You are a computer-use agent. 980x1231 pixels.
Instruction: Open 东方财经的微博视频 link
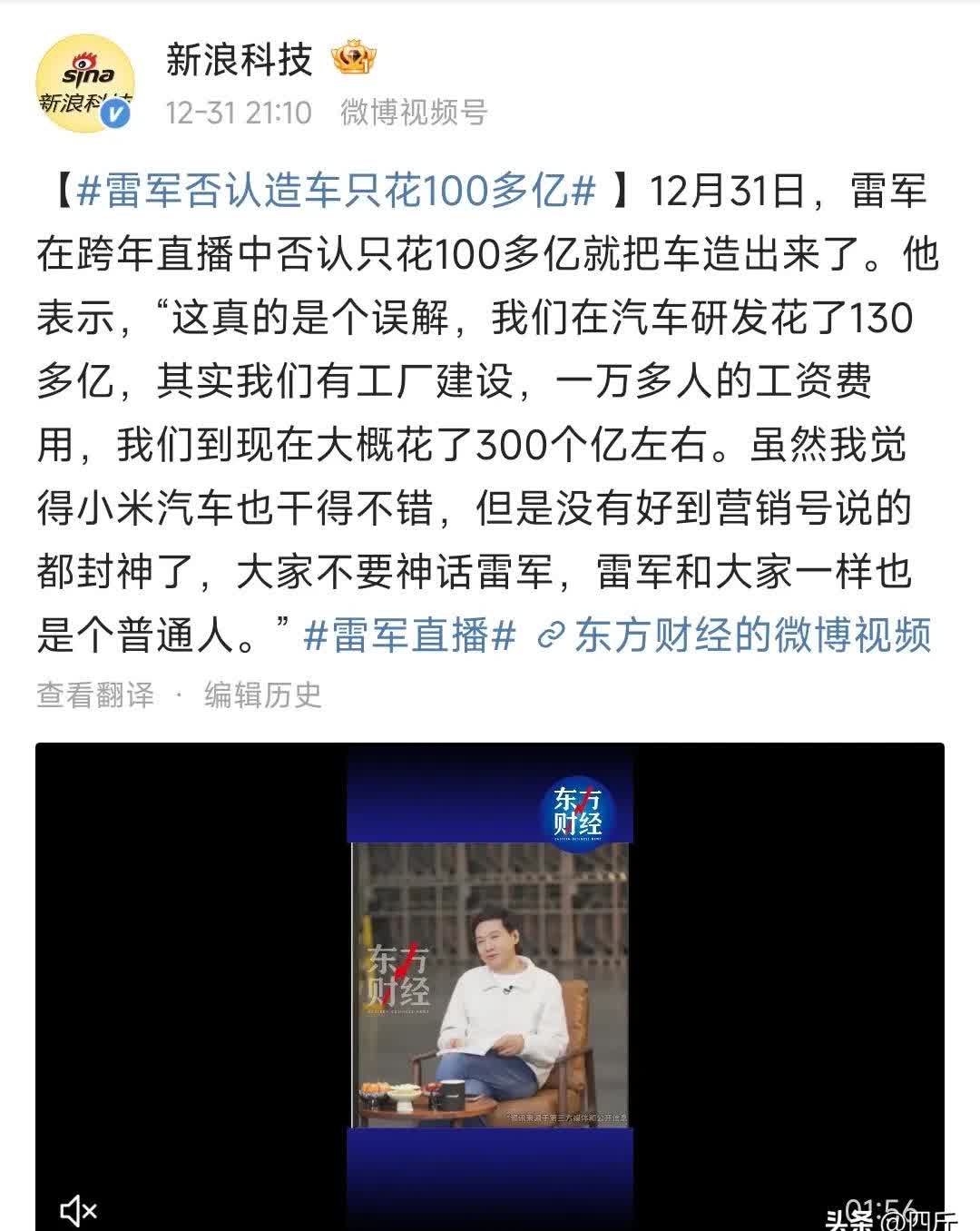coord(735,635)
